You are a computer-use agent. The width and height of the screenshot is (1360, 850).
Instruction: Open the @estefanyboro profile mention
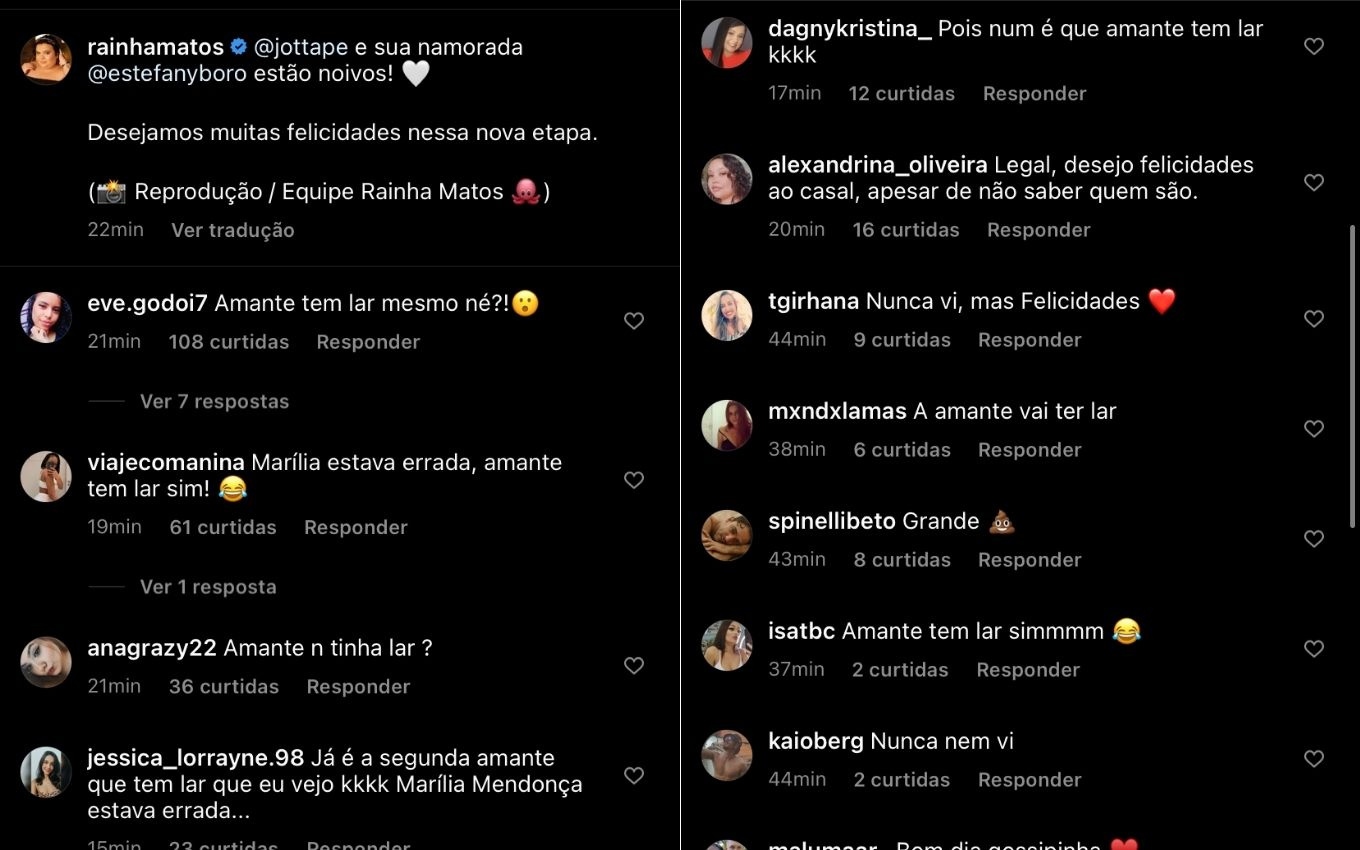[x=167, y=74]
